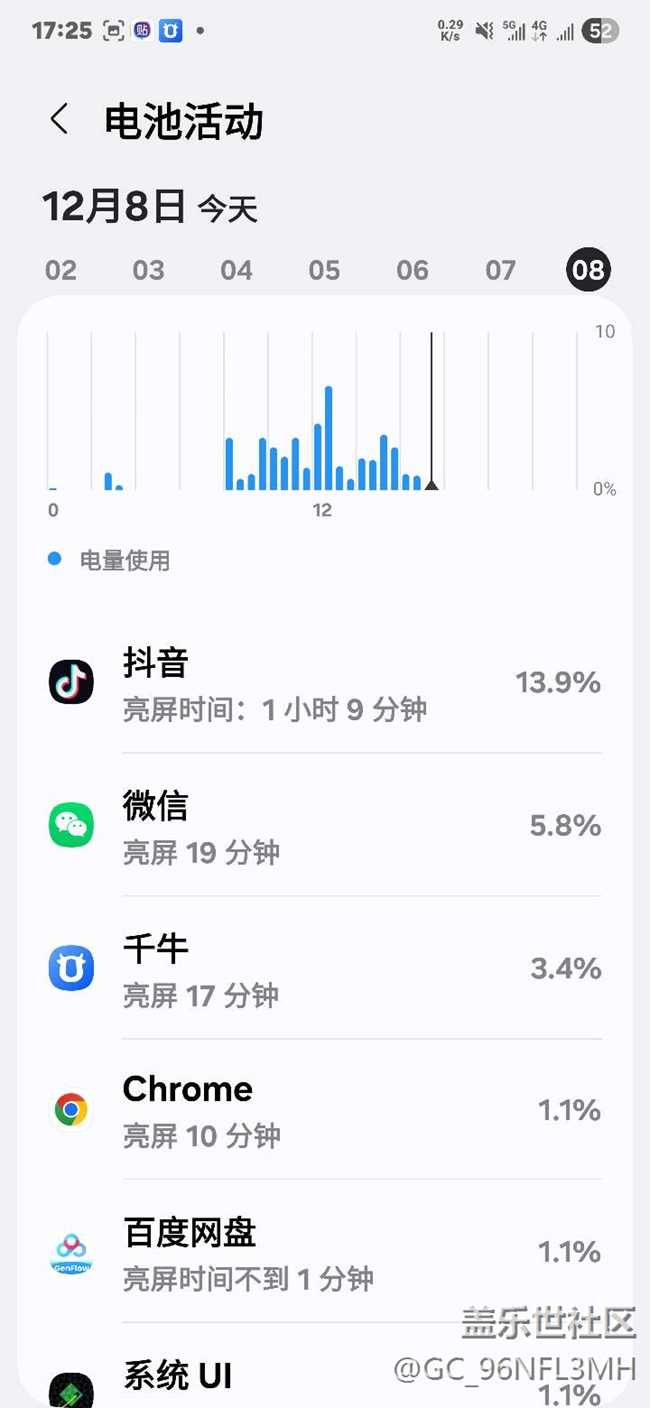Image resolution: width=650 pixels, height=1408 pixels.
Task: Select date 03 in the day strip
Action: point(149,270)
